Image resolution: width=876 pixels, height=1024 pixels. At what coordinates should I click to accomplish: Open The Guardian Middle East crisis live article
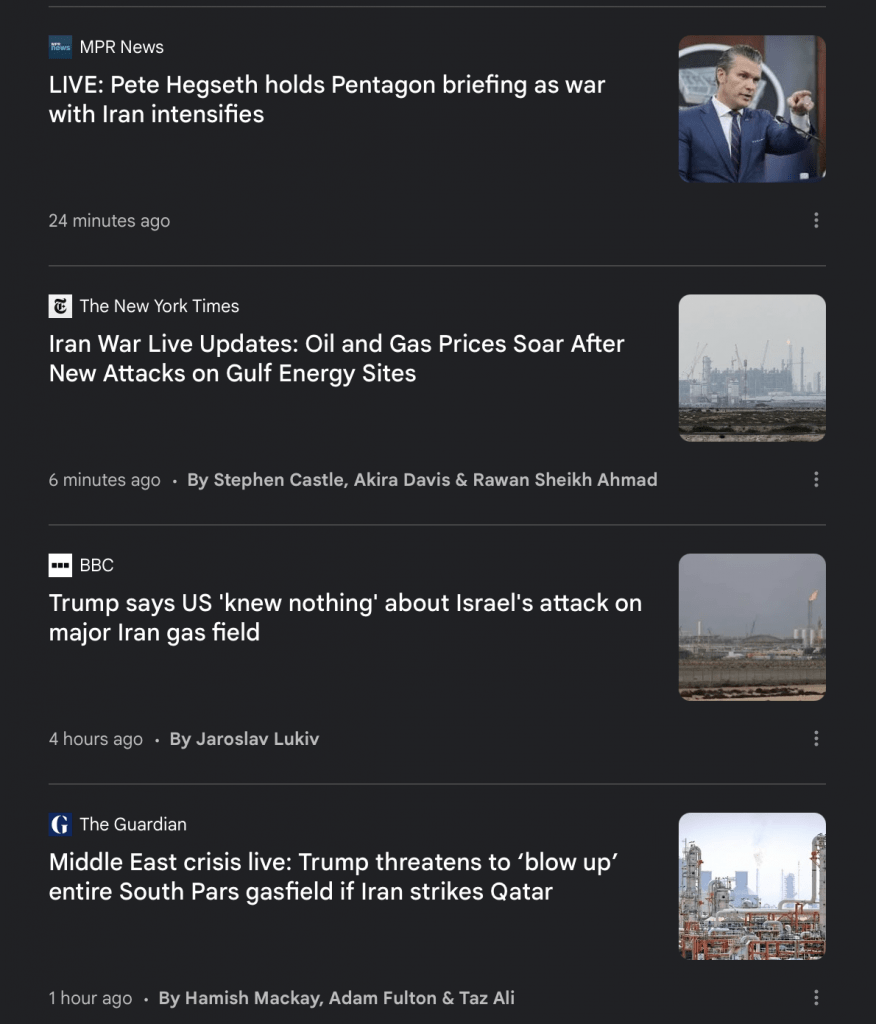333,877
